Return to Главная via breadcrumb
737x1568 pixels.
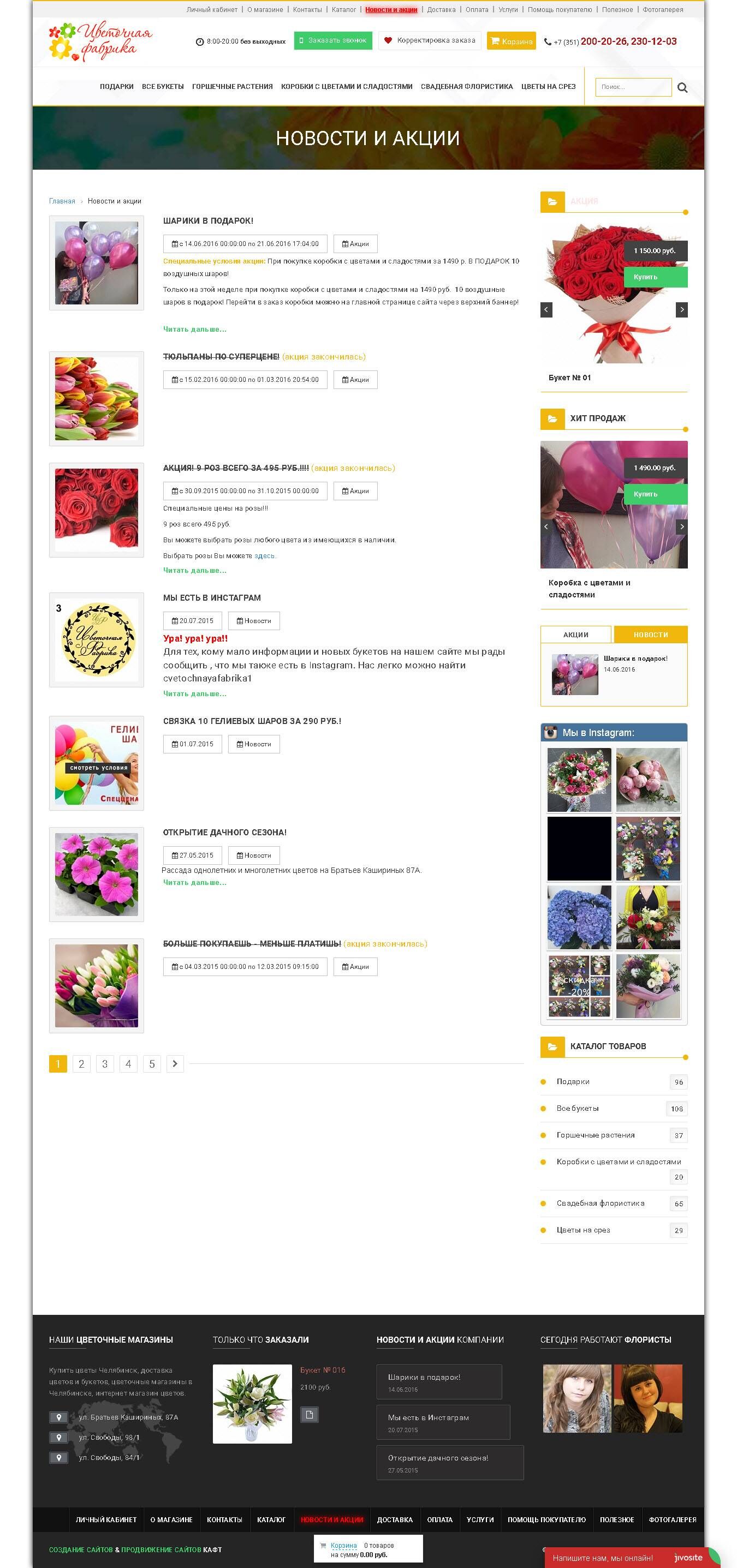(62, 201)
